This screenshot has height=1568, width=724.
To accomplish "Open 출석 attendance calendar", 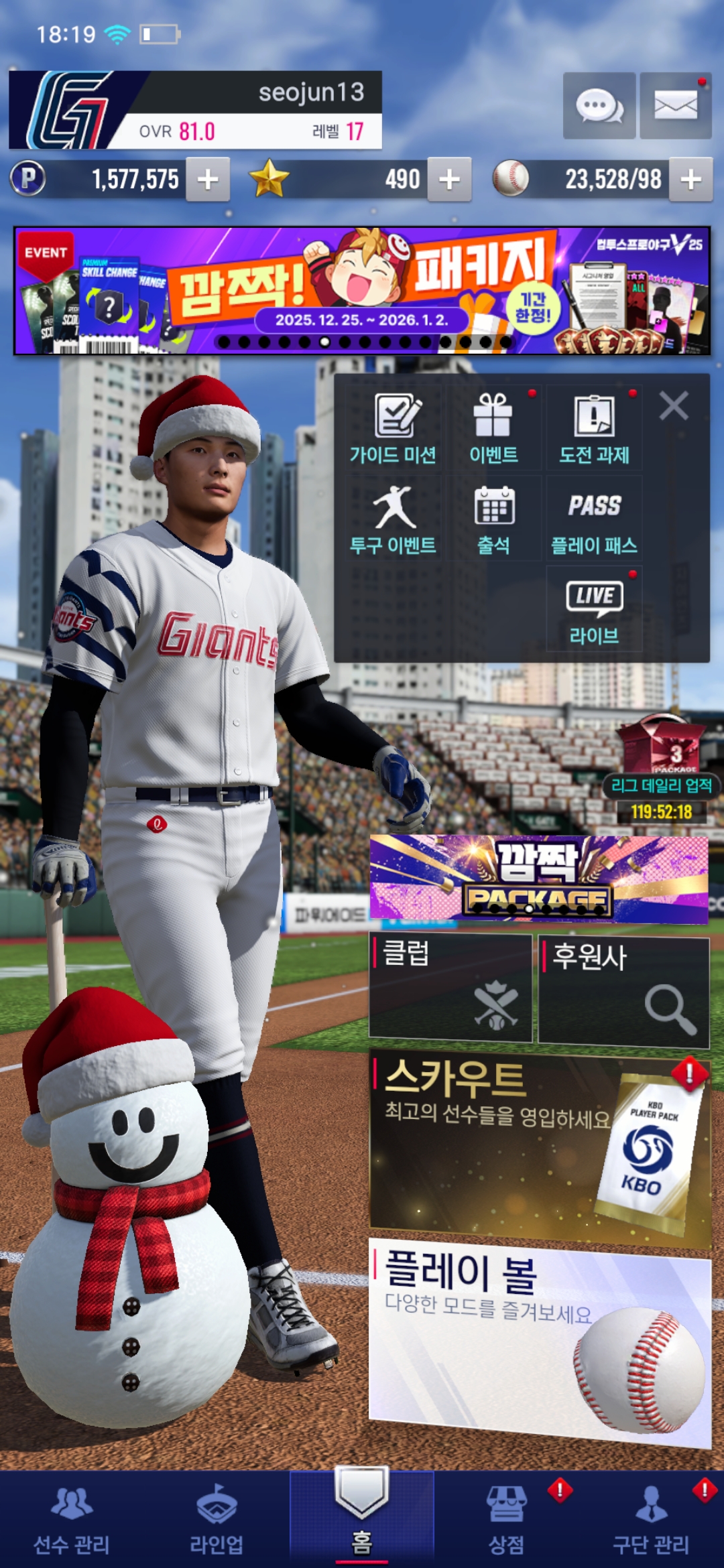I will (494, 519).
